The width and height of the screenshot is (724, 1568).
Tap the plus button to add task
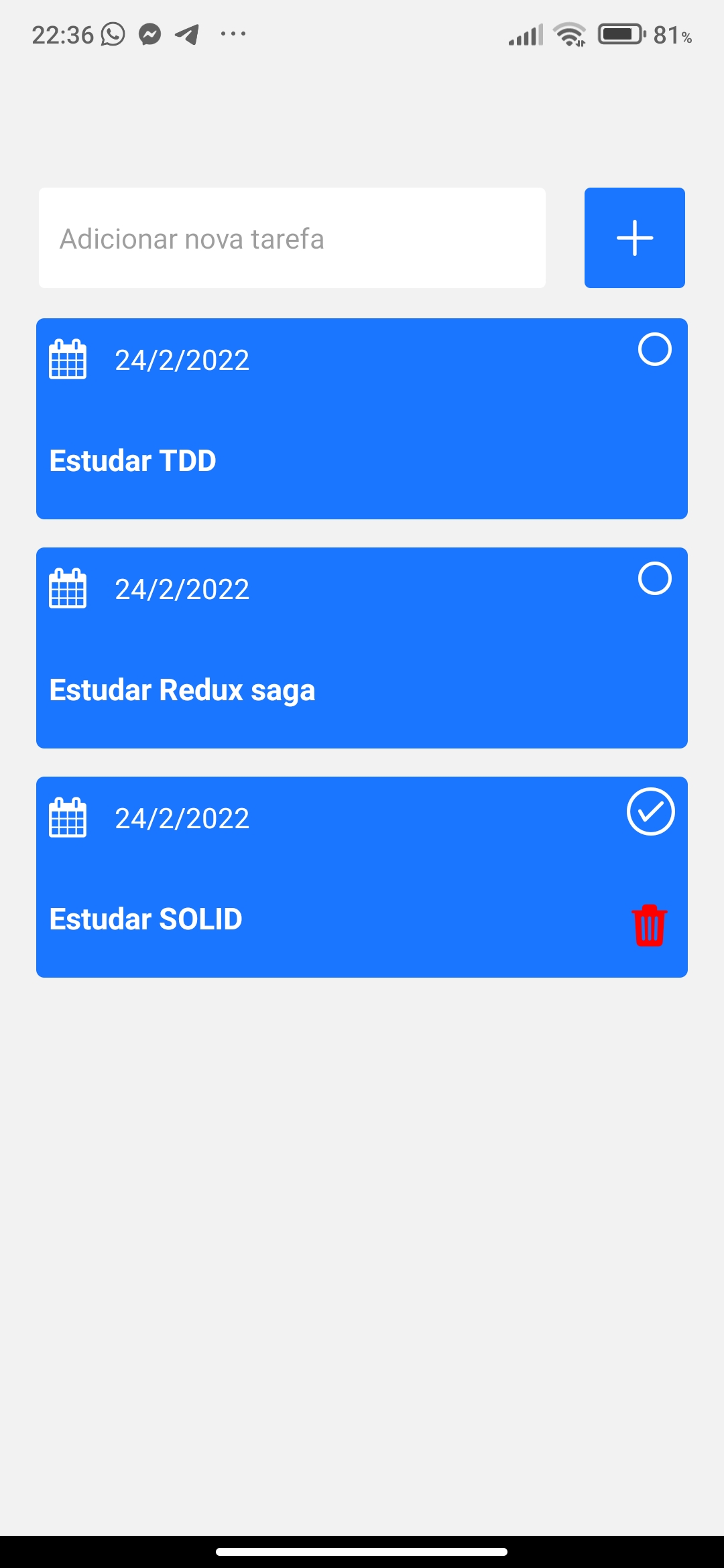click(x=634, y=238)
